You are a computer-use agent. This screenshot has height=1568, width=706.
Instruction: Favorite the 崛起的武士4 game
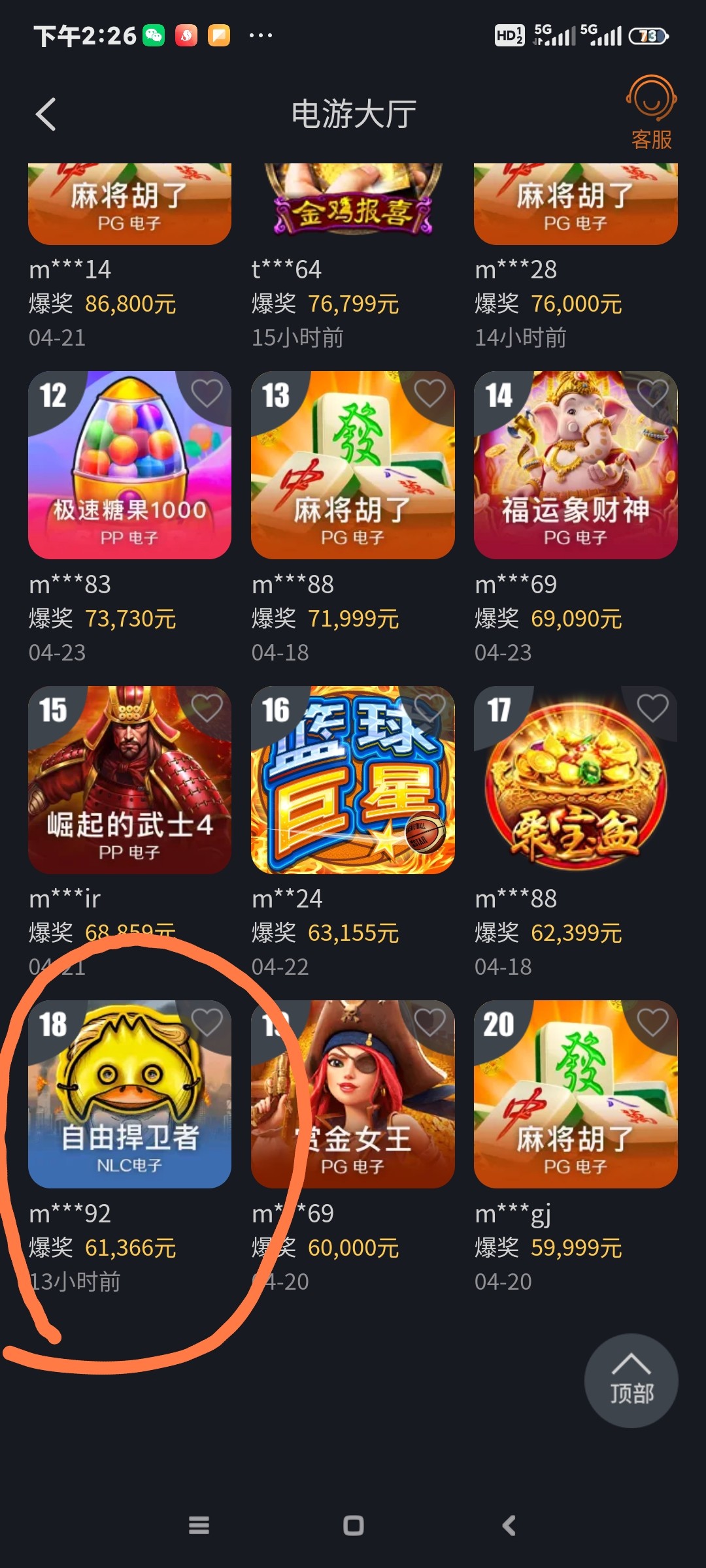pos(207,708)
